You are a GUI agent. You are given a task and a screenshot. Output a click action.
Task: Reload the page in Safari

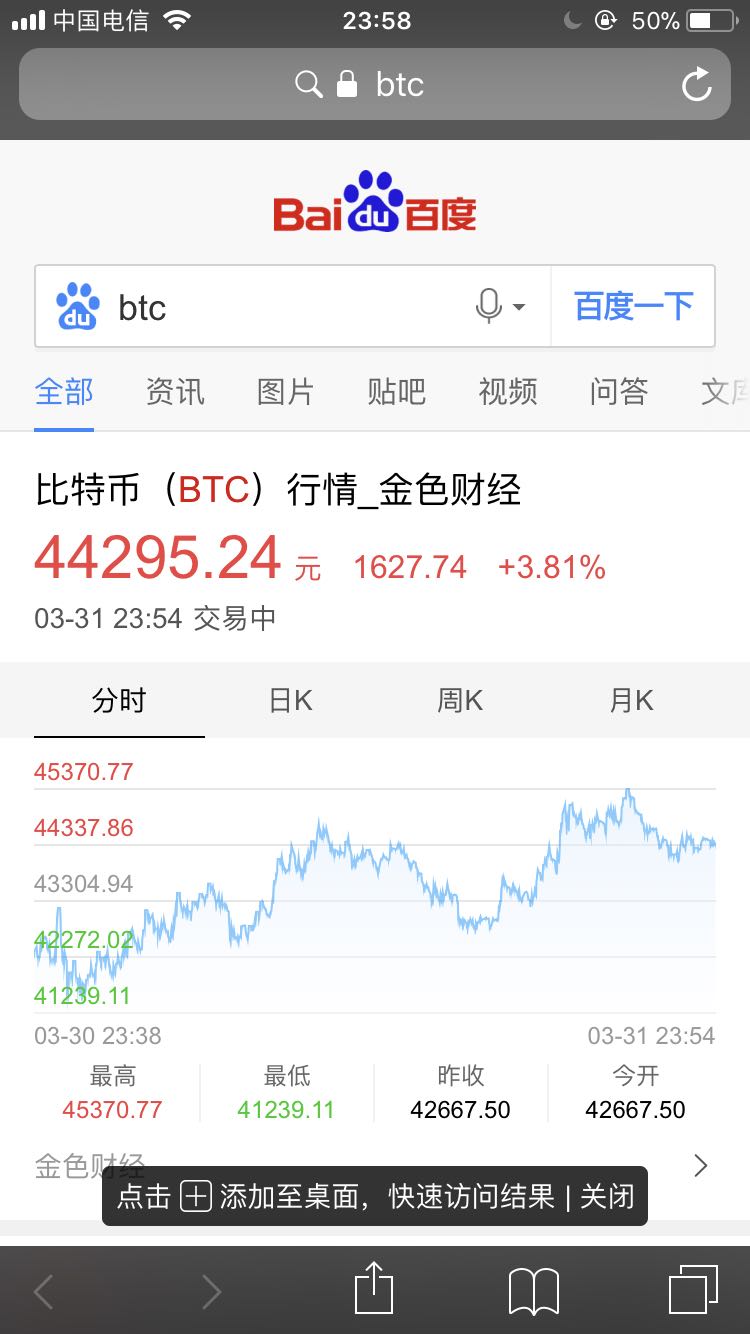coord(696,85)
